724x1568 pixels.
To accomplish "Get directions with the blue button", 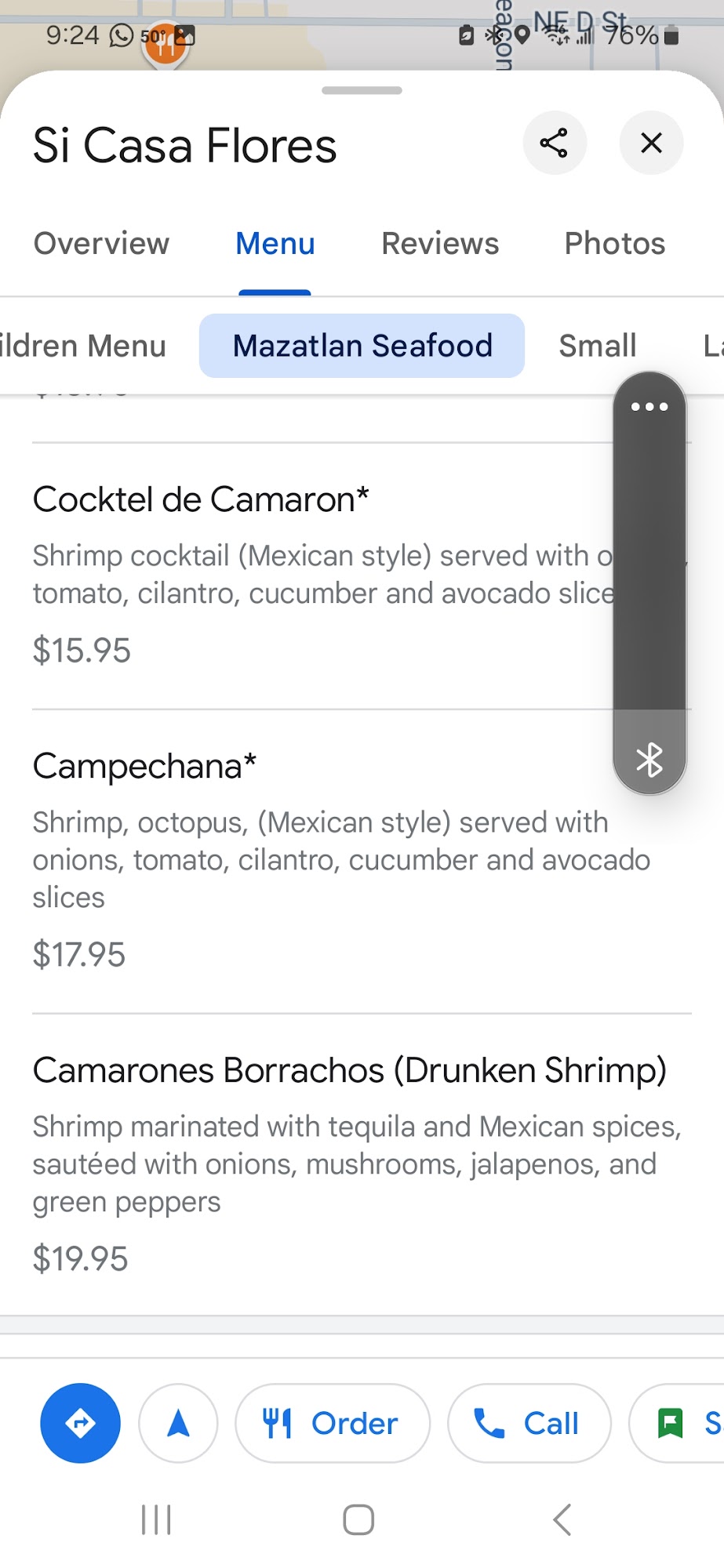I will click(80, 1423).
